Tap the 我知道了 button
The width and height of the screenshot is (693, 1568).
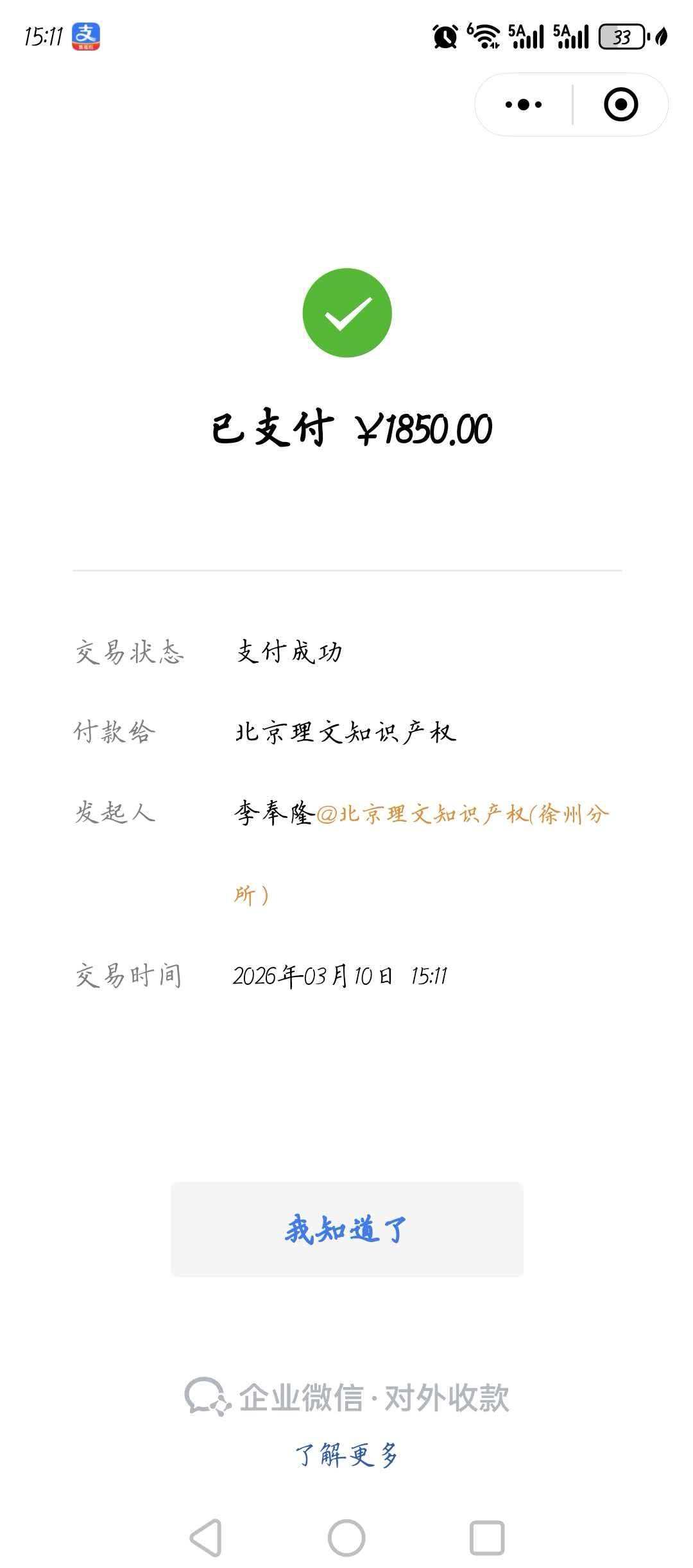point(346,1229)
